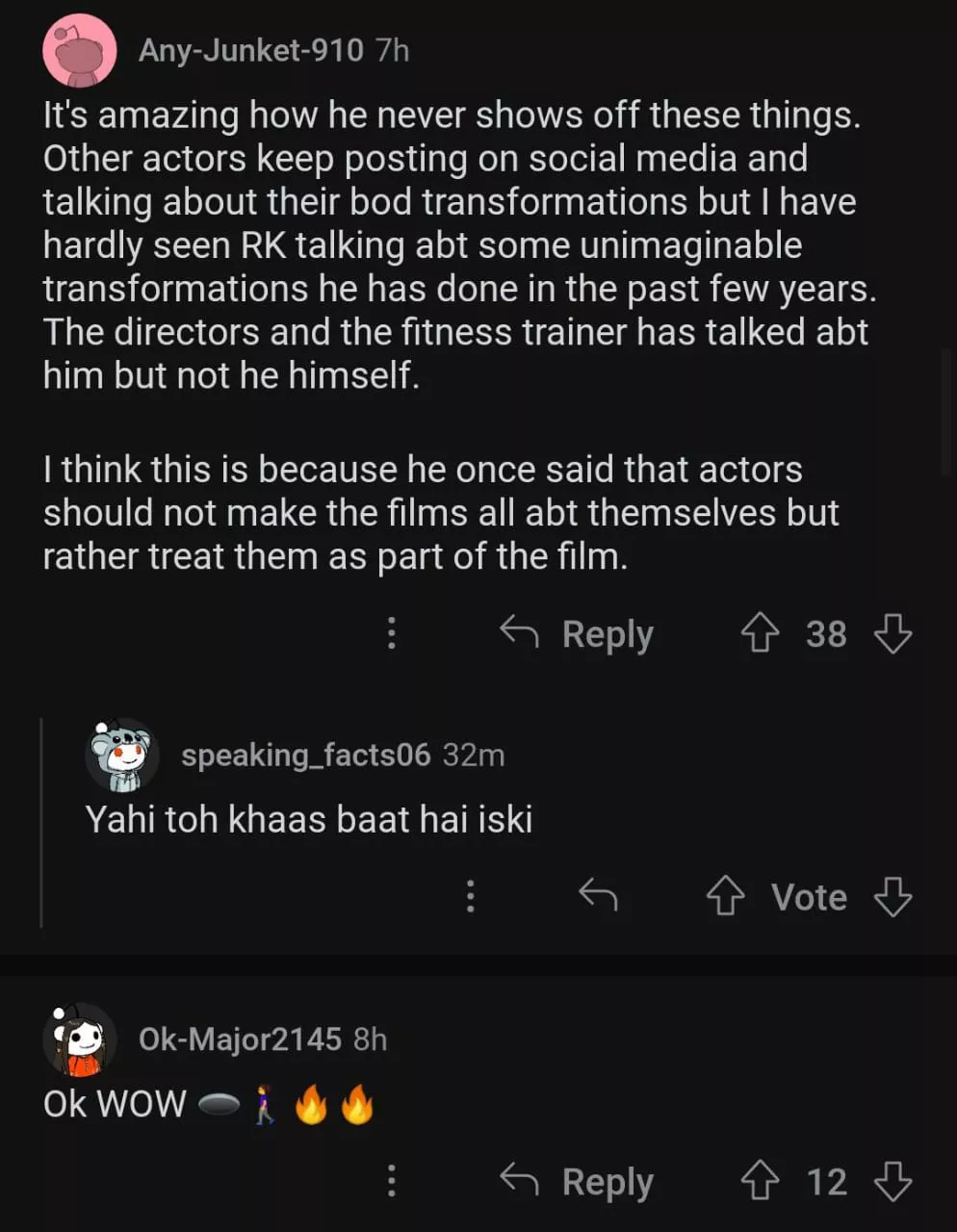
Task: Downvote Ok-Major2145's comment
Action: [x=892, y=1181]
